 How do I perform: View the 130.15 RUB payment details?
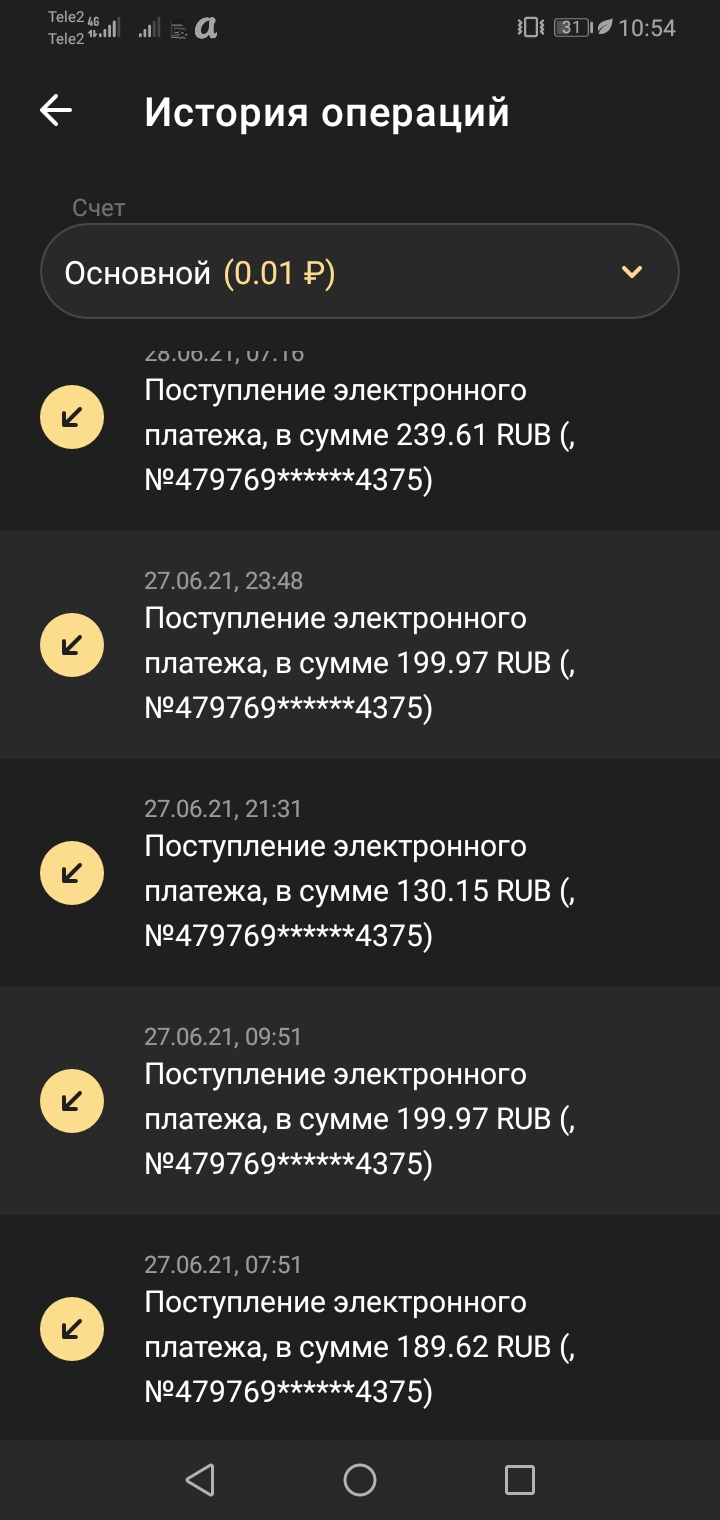[360, 873]
